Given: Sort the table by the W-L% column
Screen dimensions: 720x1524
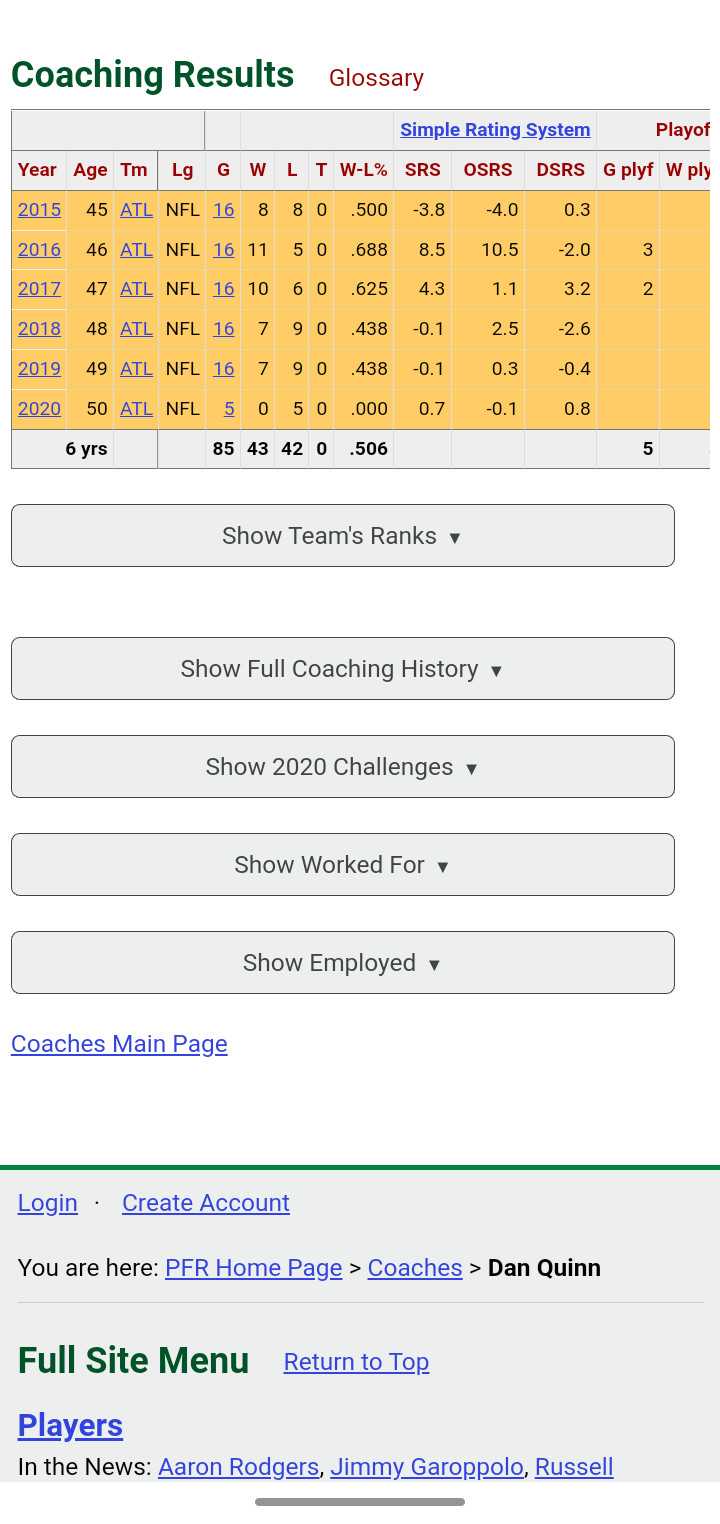Looking at the screenshot, I should point(363,170).
